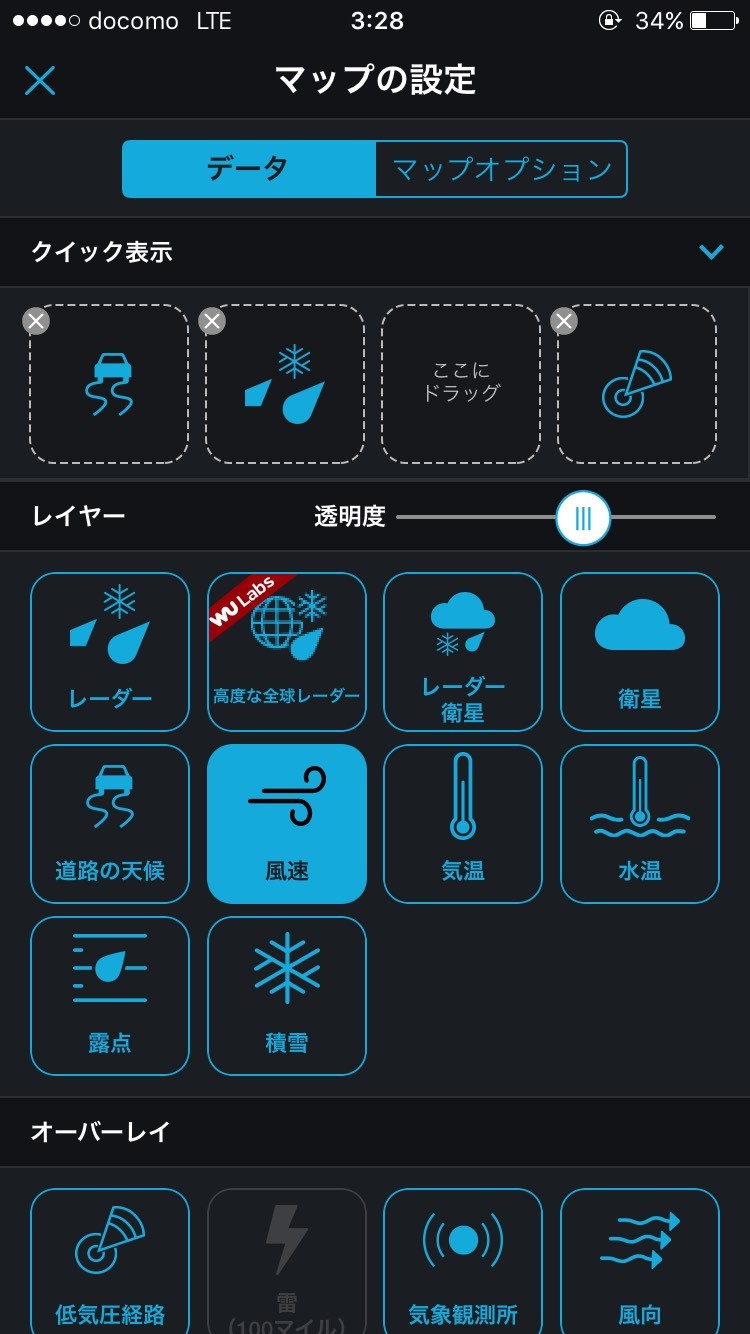The image size is (750, 1334).
Task: Enable the 低気圧経路 overlay
Action: pos(110,1262)
